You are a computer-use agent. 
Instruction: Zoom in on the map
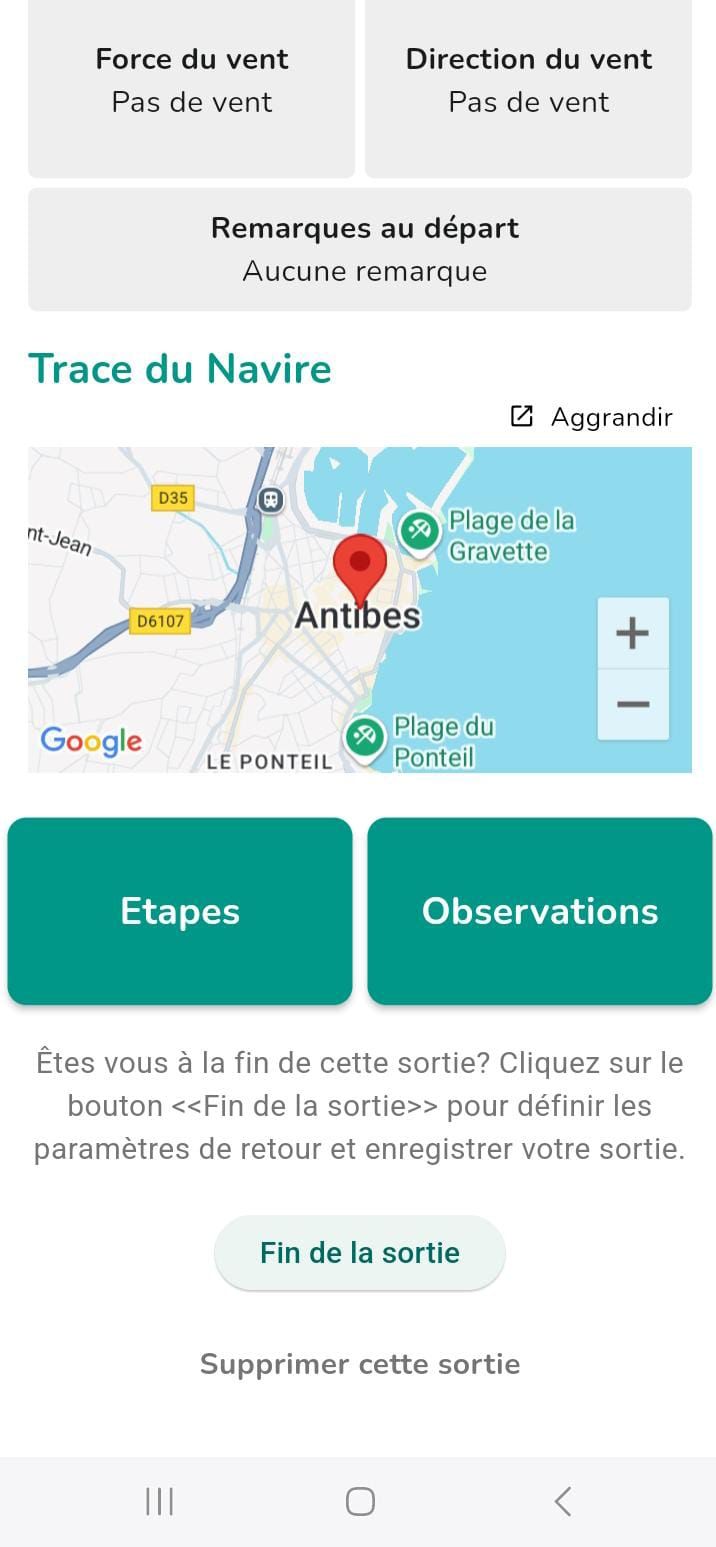(633, 633)
